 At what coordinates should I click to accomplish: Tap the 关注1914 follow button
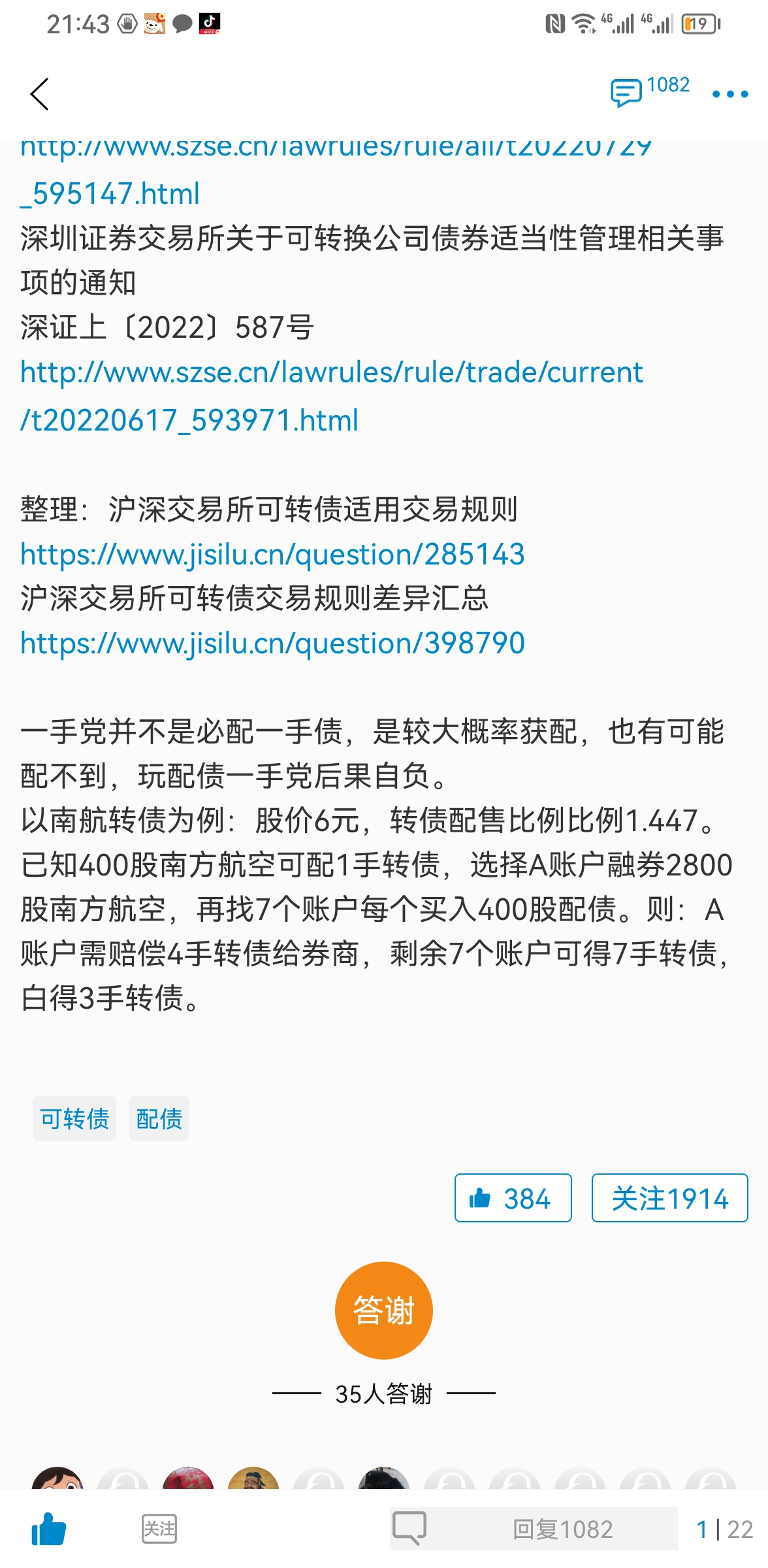669,1198
